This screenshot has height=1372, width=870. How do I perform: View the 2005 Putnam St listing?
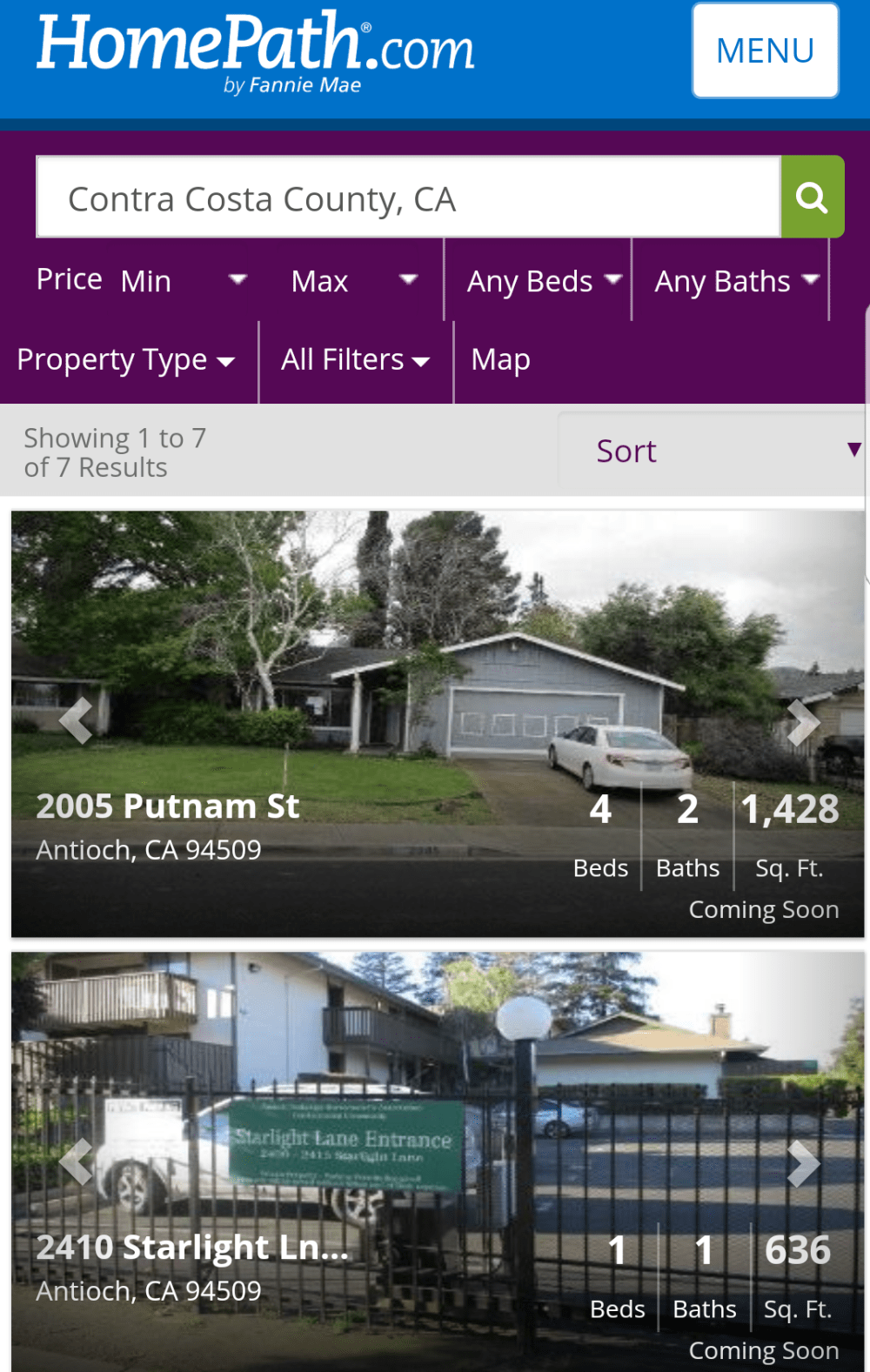tap(168, 806)
